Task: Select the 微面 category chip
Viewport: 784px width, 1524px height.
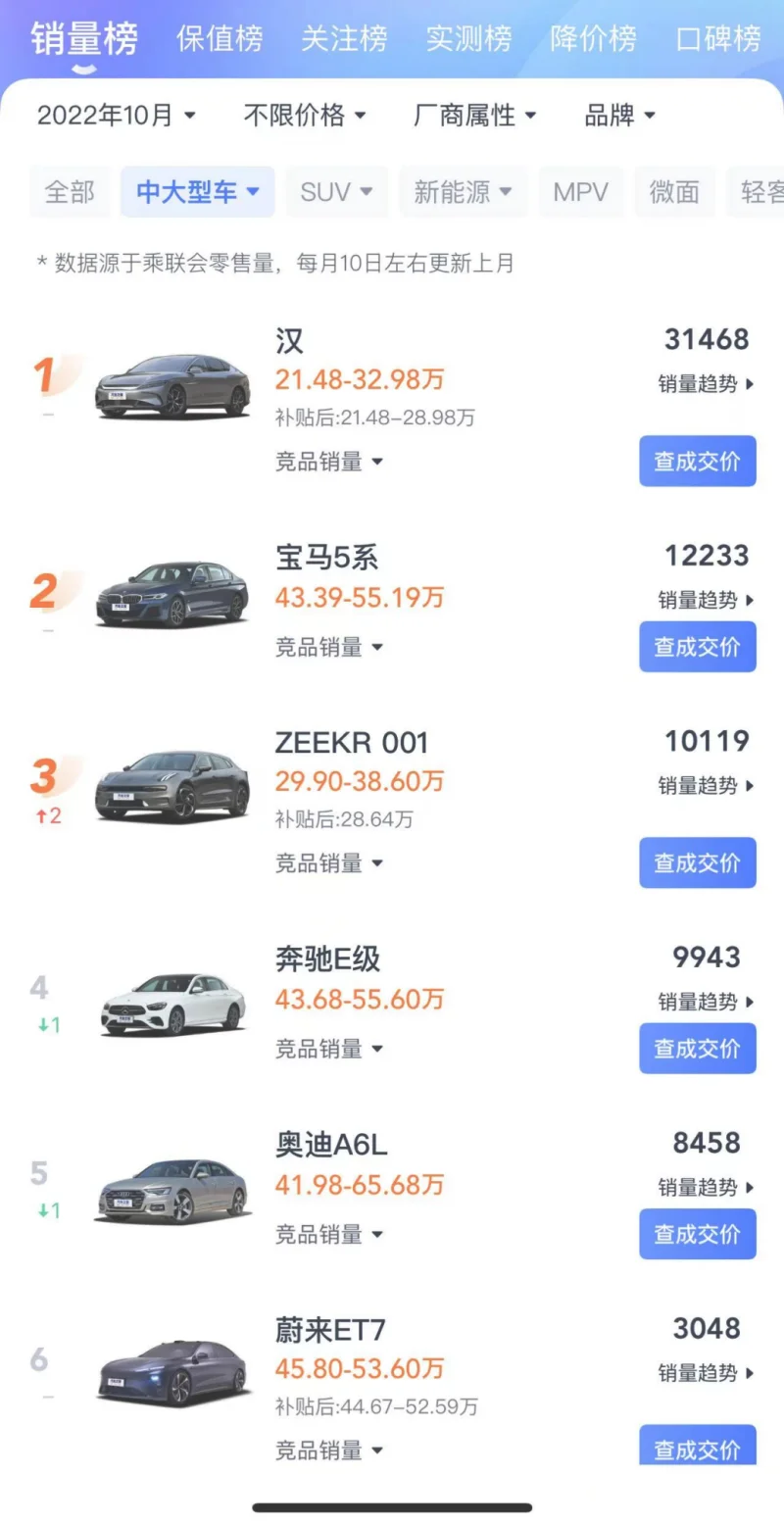Action: pyautogui.click(x=674, y=191)
